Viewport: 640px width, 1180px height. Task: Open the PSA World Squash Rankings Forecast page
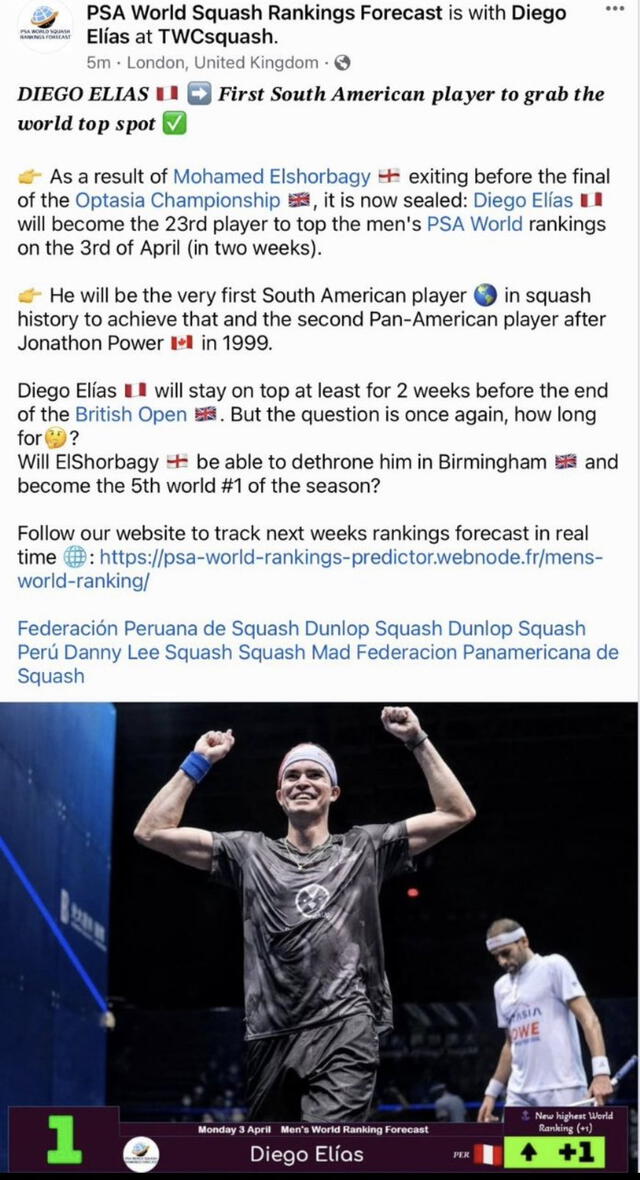[x=264, y=13]
